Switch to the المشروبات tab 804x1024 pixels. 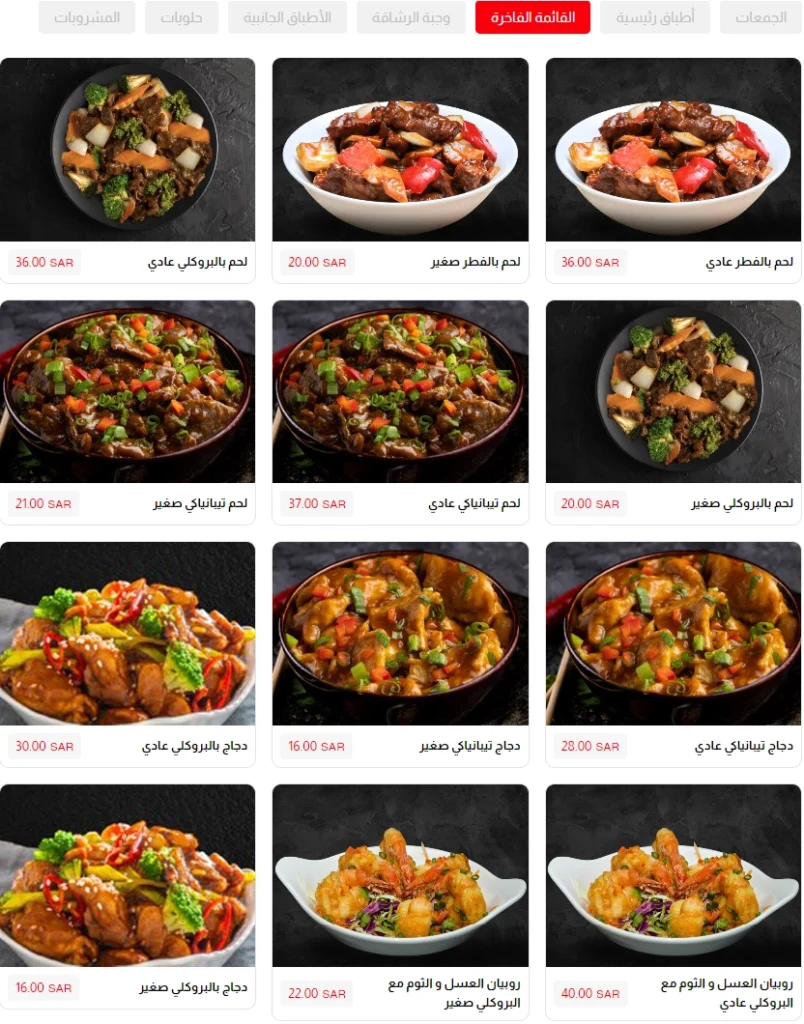point(87,17)
